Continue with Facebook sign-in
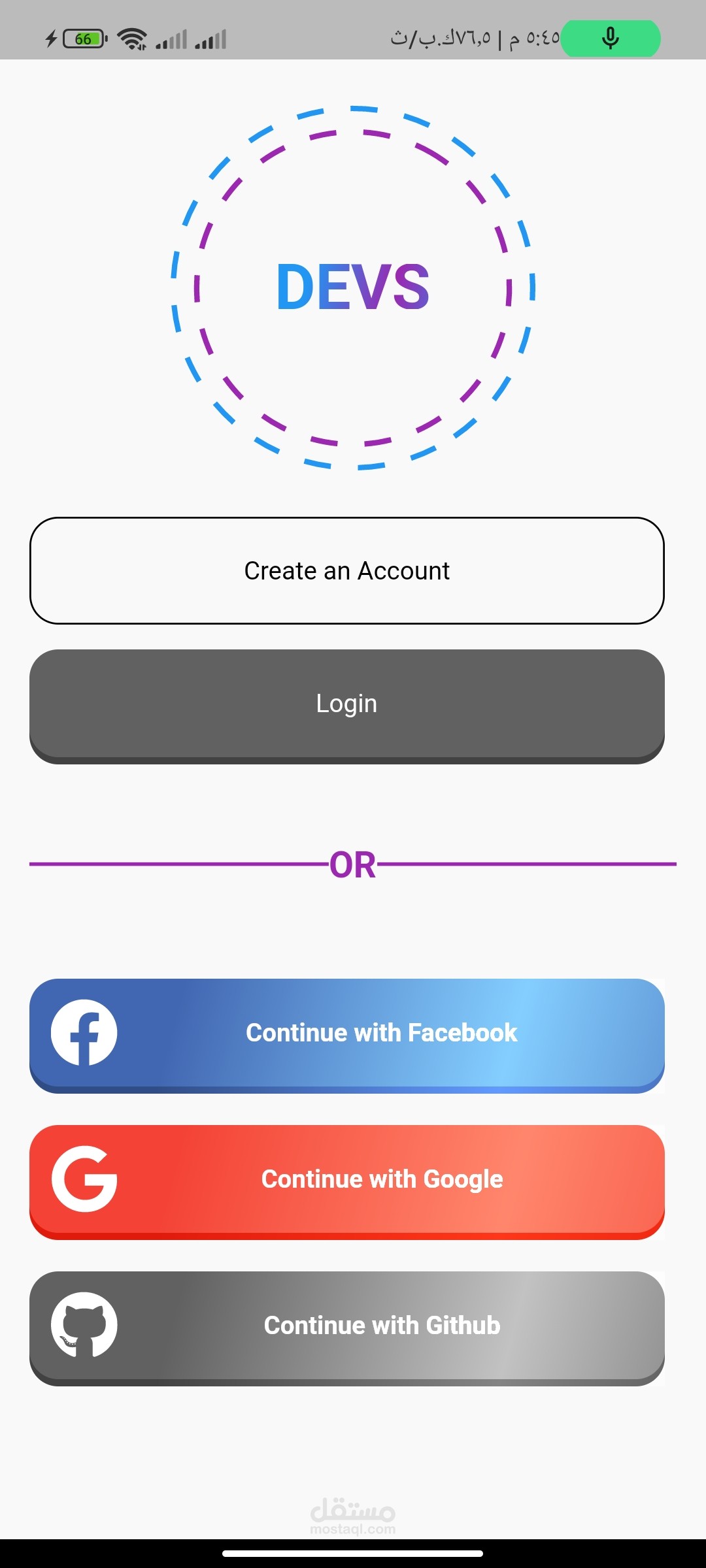Screen dimensions: 706x1568 (346, 1034)
